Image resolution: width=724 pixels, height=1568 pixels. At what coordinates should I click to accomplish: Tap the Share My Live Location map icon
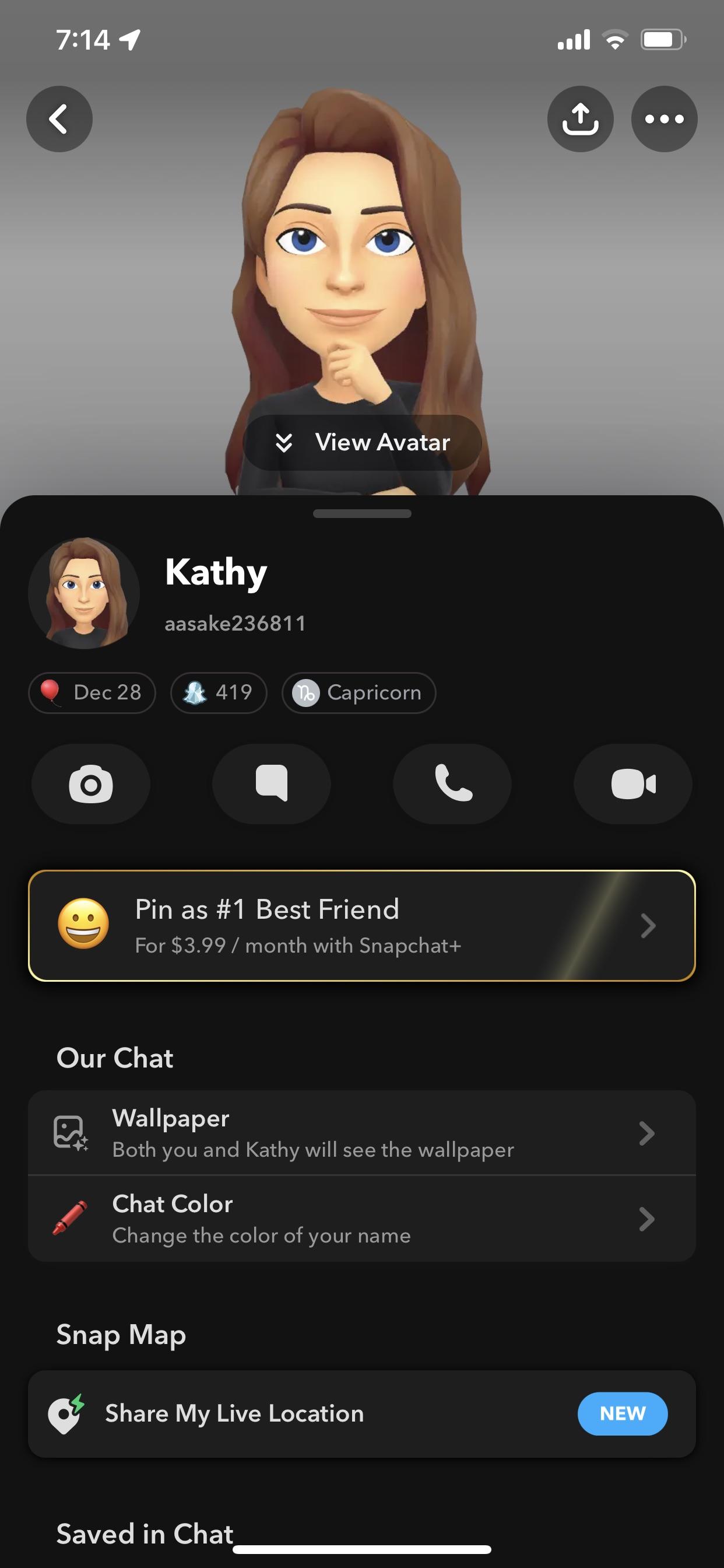click(x=64, y=1414)
